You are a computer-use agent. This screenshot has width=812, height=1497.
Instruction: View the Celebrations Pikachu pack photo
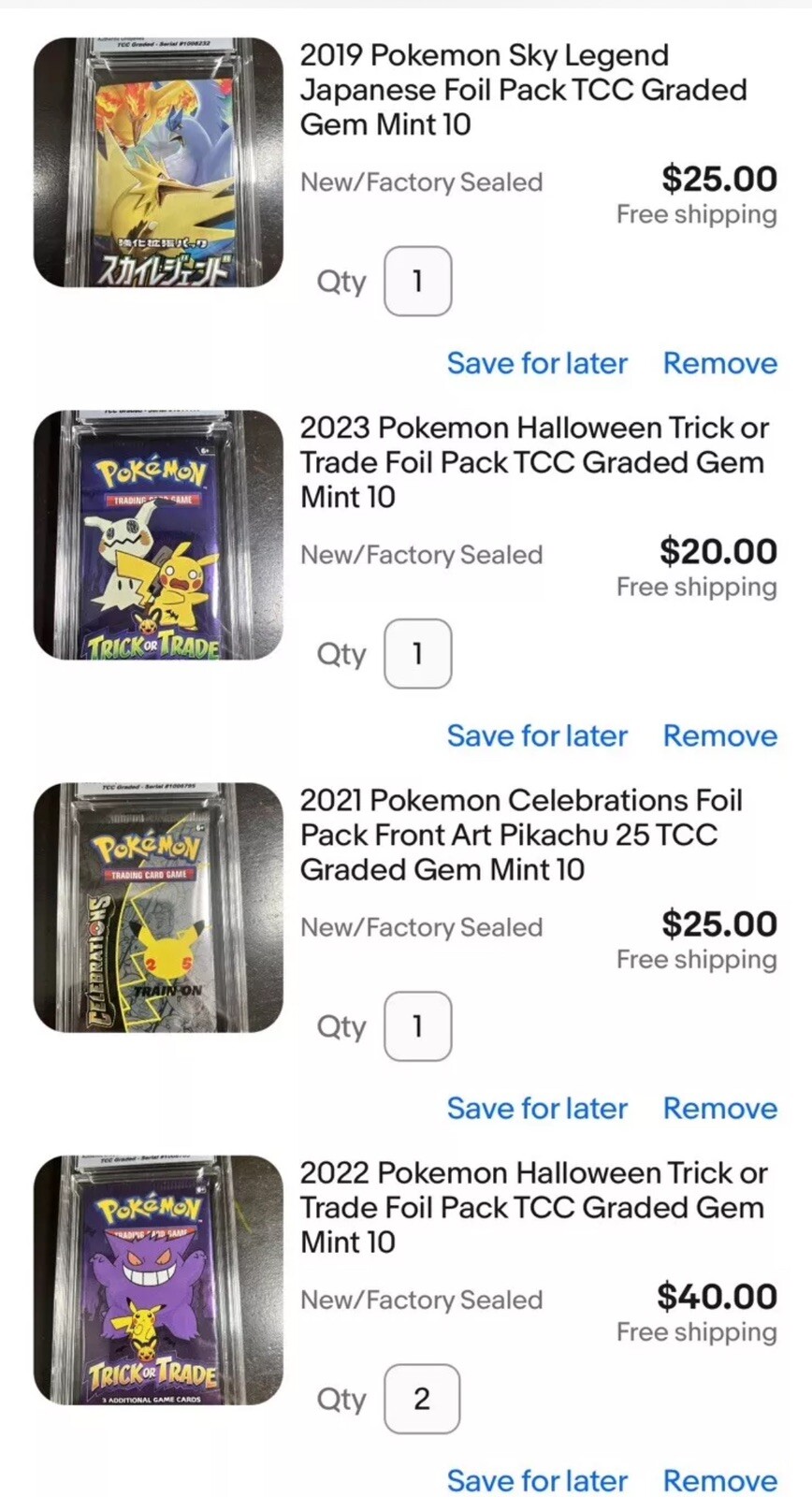pyautogui.click(x=158, y=908)
